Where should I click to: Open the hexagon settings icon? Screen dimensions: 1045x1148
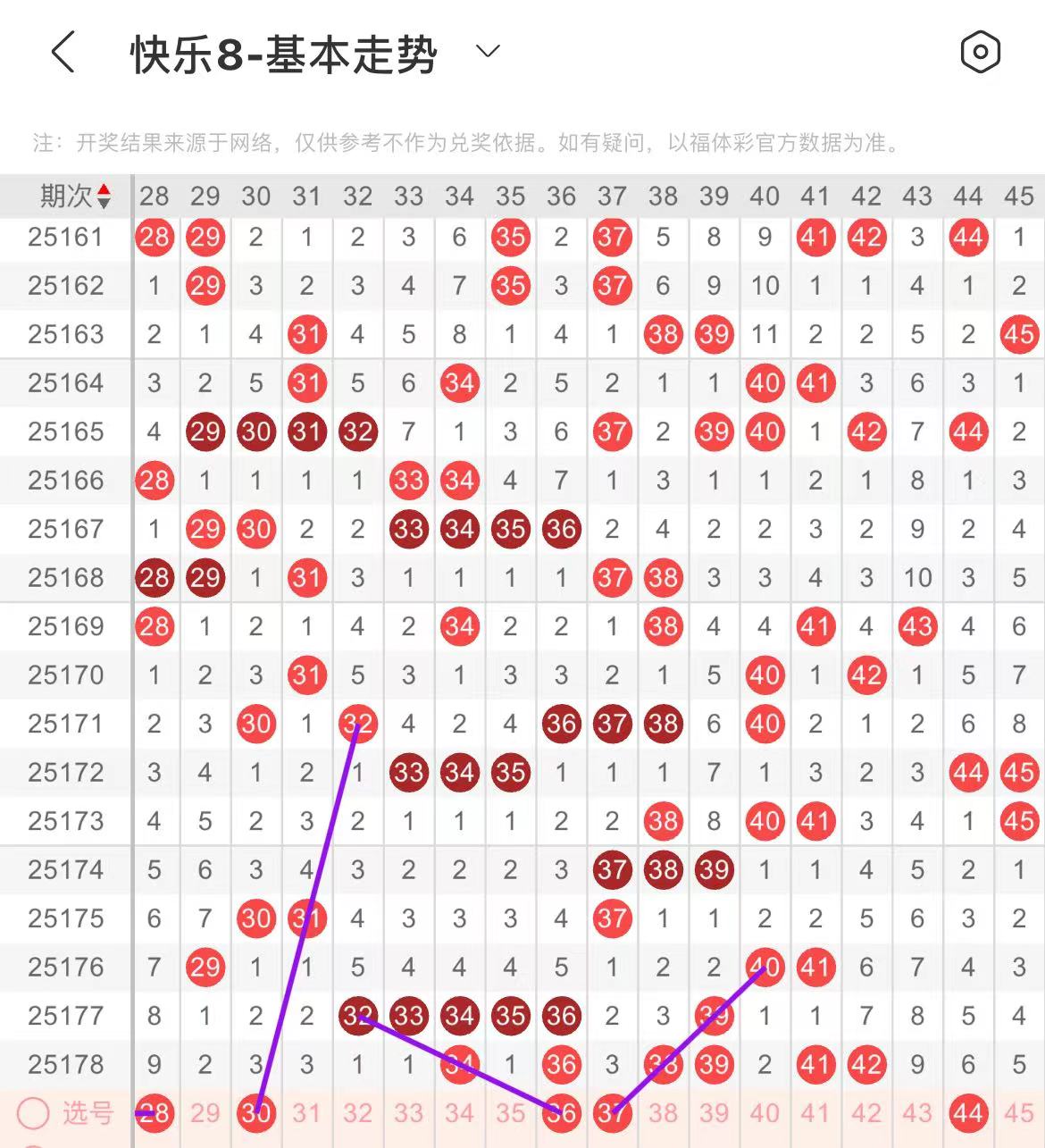click(x=980, y=52)
